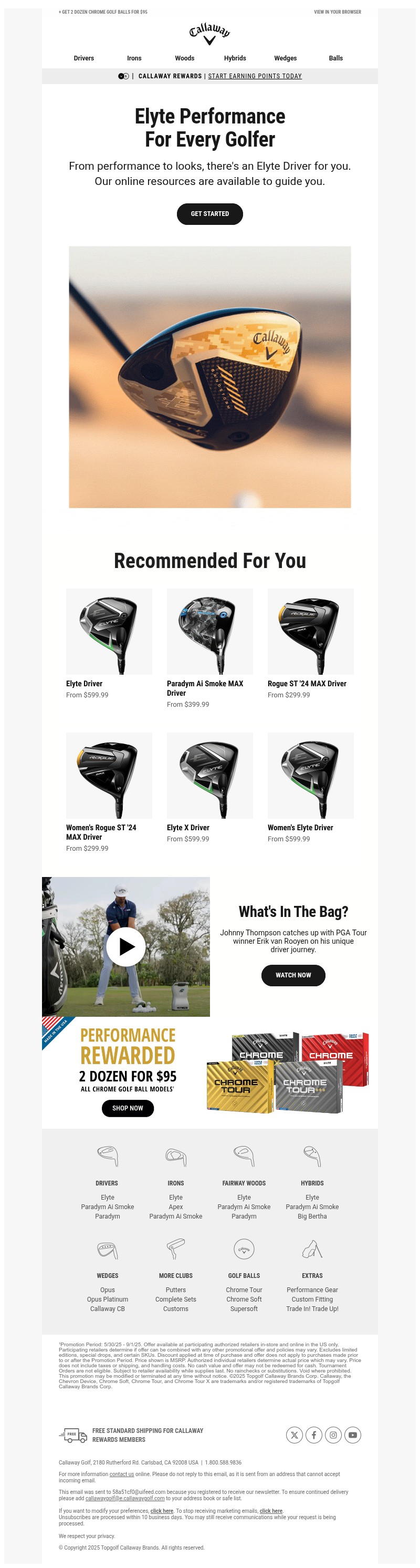Shop now for Chrome golf balls
This screenshot has width=420, height=1568.
128,1108
